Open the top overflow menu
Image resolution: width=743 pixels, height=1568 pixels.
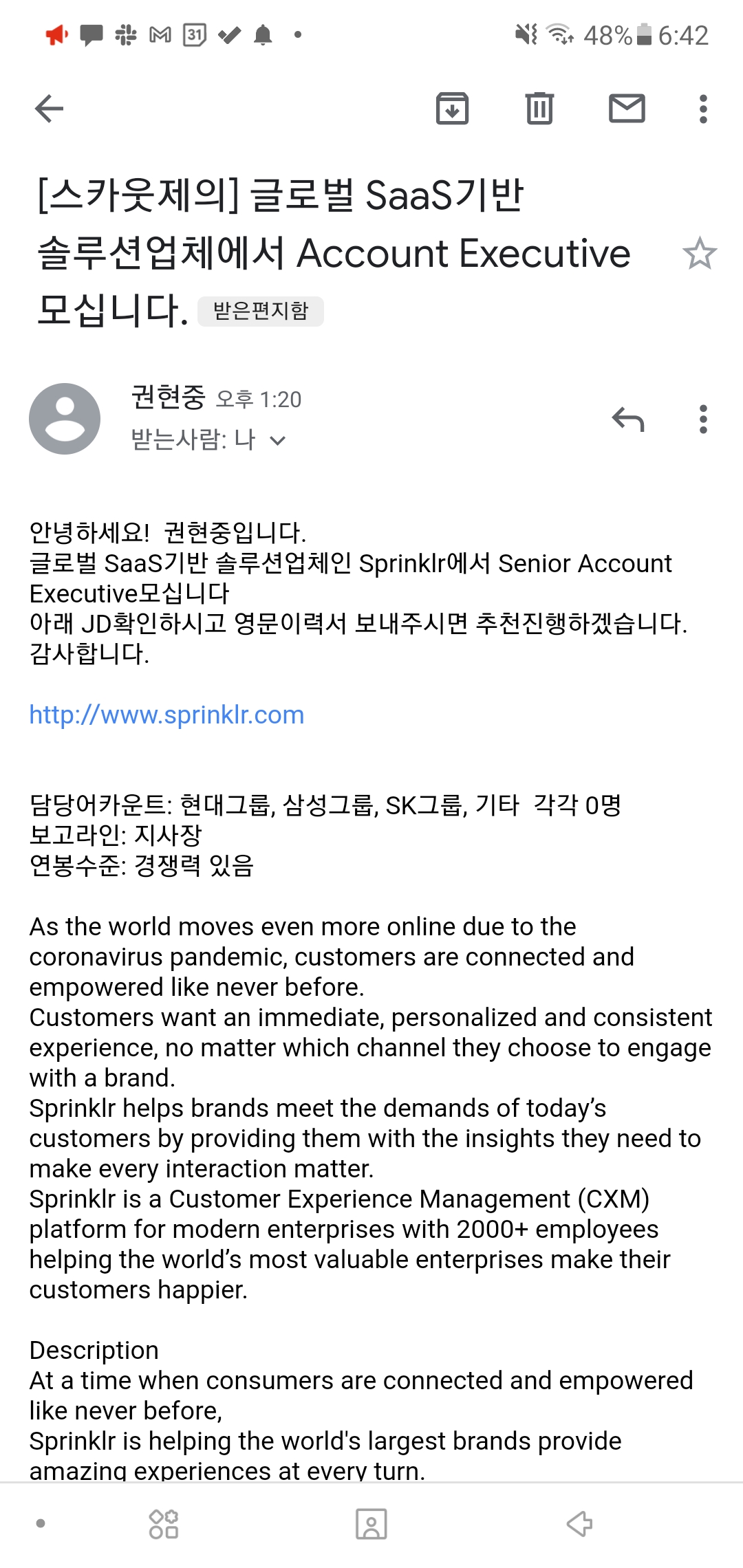pyautogui.click(x=702, y=109)
